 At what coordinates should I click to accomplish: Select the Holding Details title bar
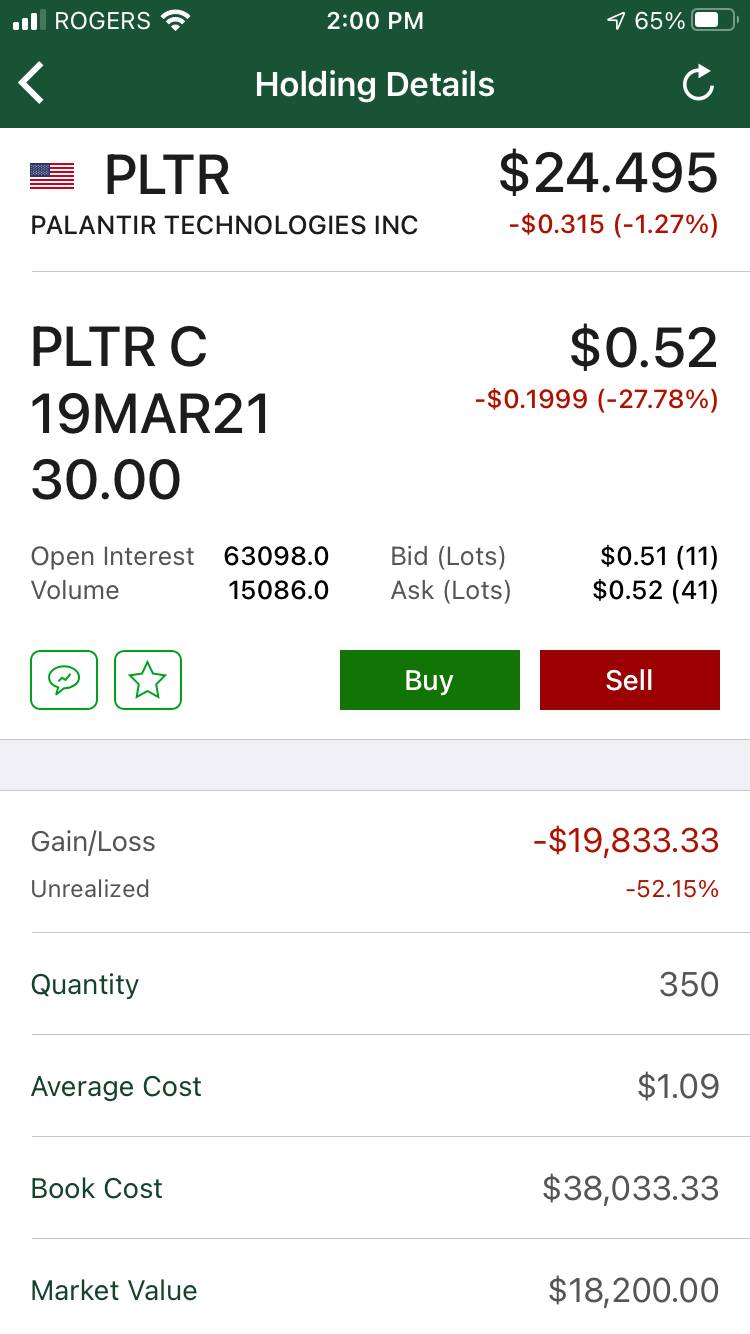375,83
